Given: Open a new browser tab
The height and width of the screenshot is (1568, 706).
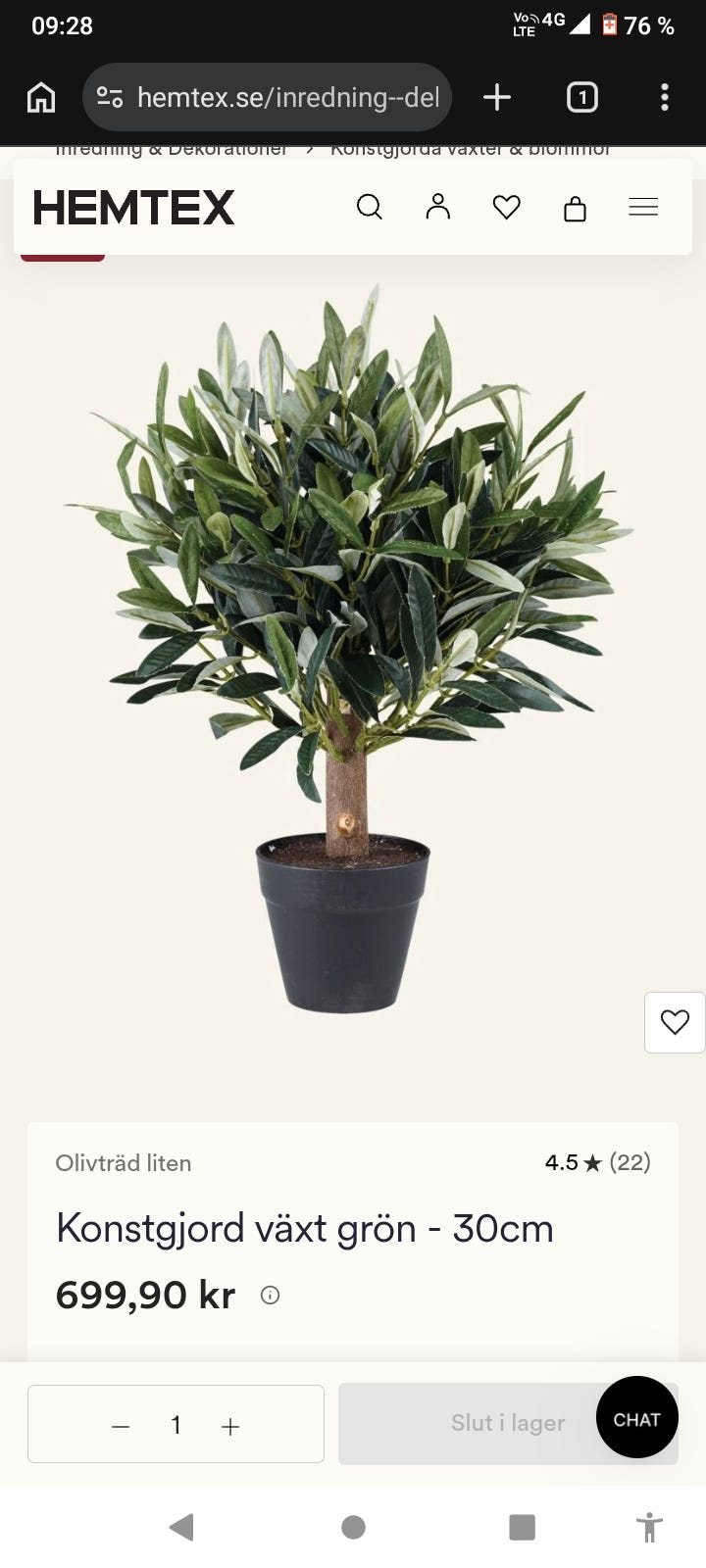Looking at the screenshot, I should pos(497,97).
